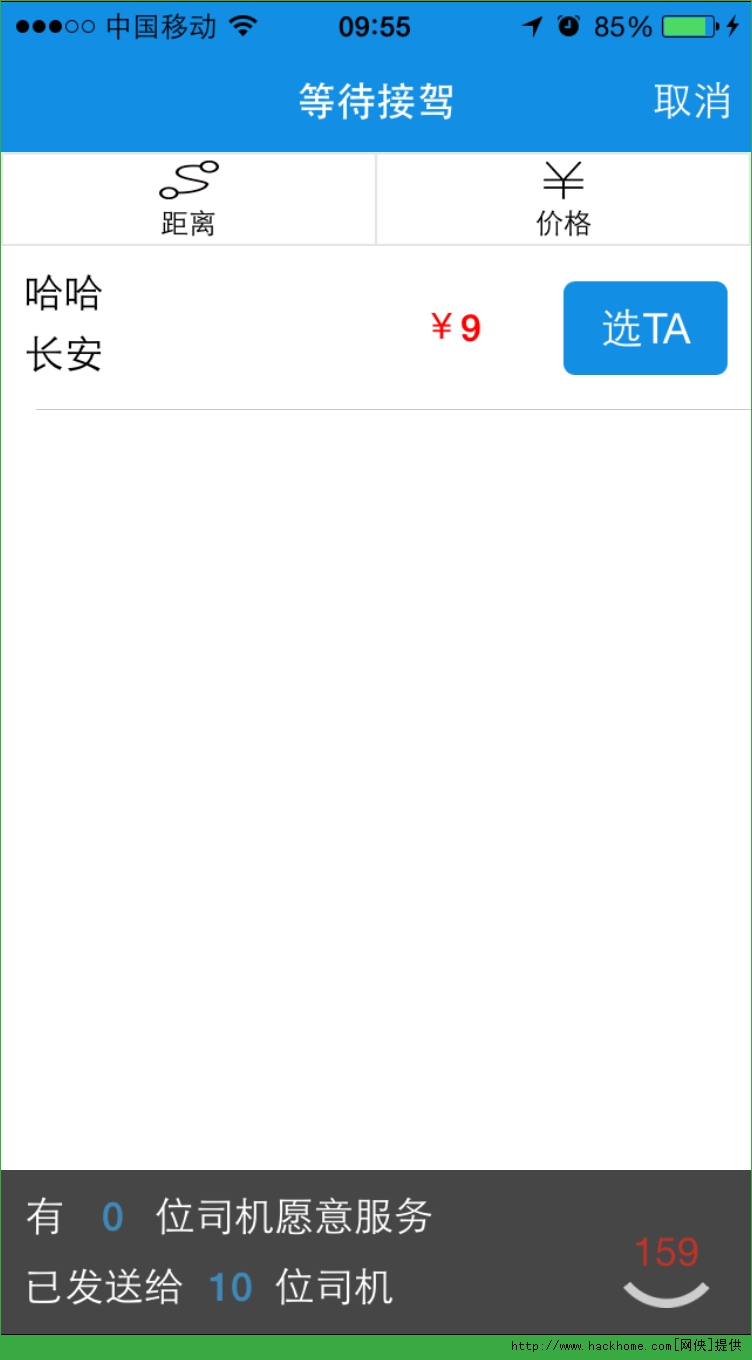Sort drivers by 价格

[563, 199]
